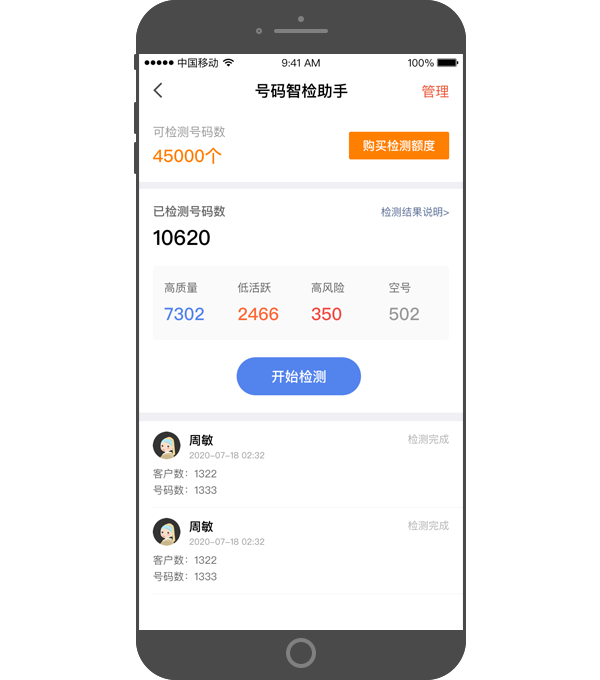Start detection with 开始检测
Viewport: 600px width, 680px height.
coord(298,377)
